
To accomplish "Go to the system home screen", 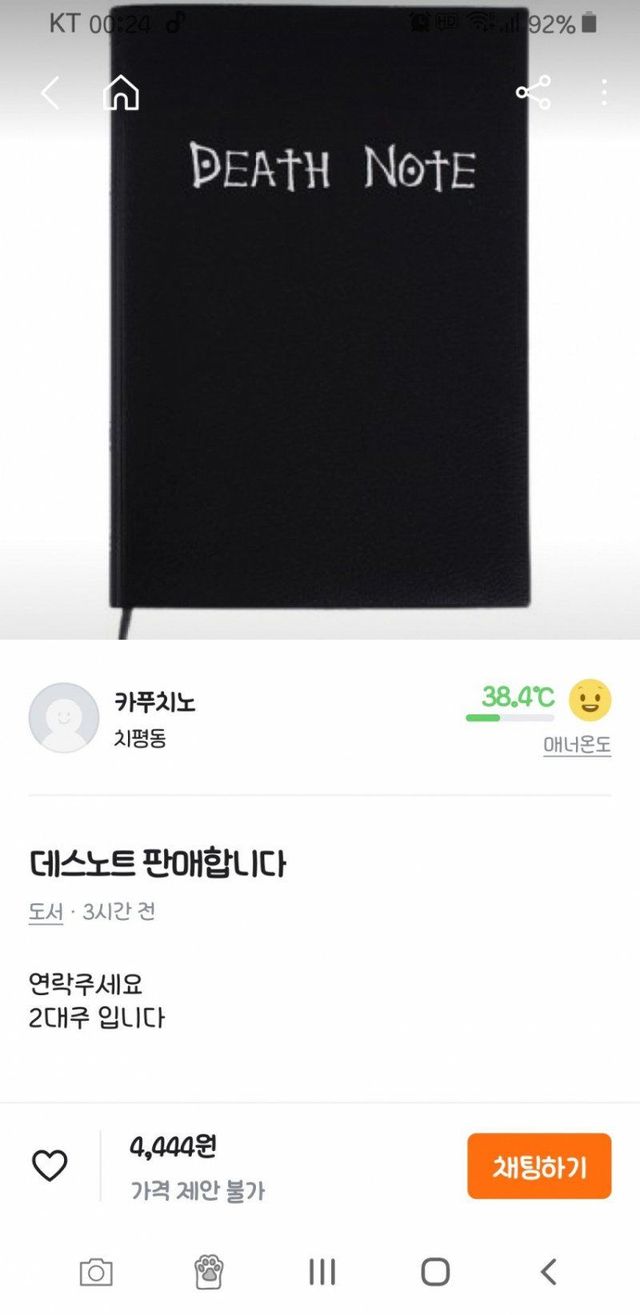I will pyautogui.click(x=435, y=1271).
